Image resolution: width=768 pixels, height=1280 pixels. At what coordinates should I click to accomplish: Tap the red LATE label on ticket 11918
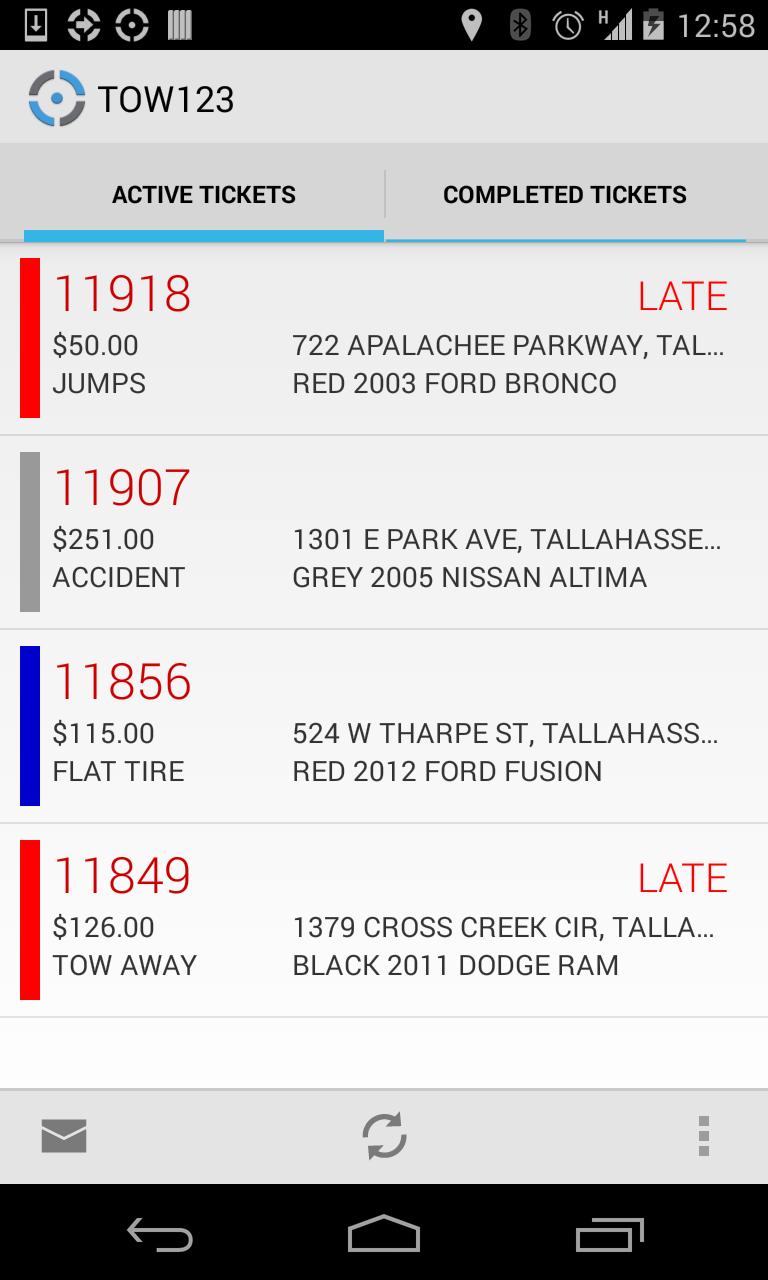pos(682,294)
